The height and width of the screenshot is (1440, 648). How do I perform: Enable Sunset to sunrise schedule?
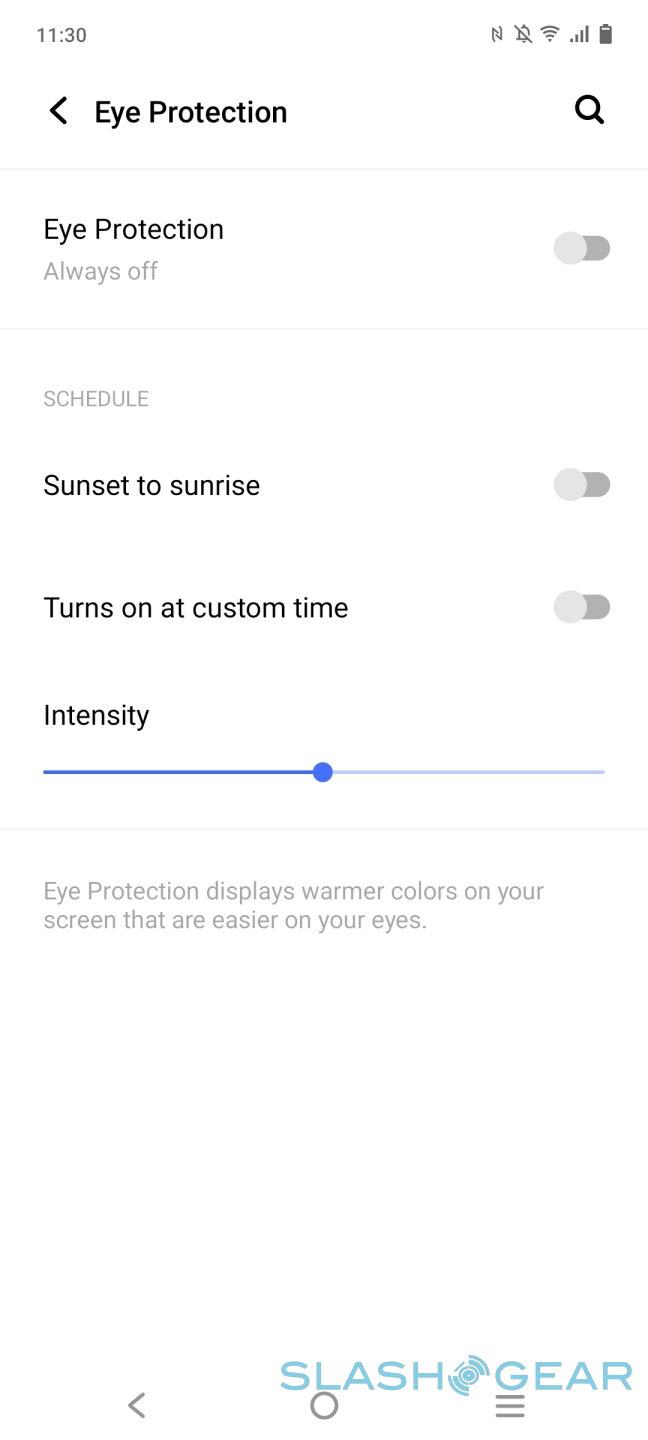coord(582,485)
